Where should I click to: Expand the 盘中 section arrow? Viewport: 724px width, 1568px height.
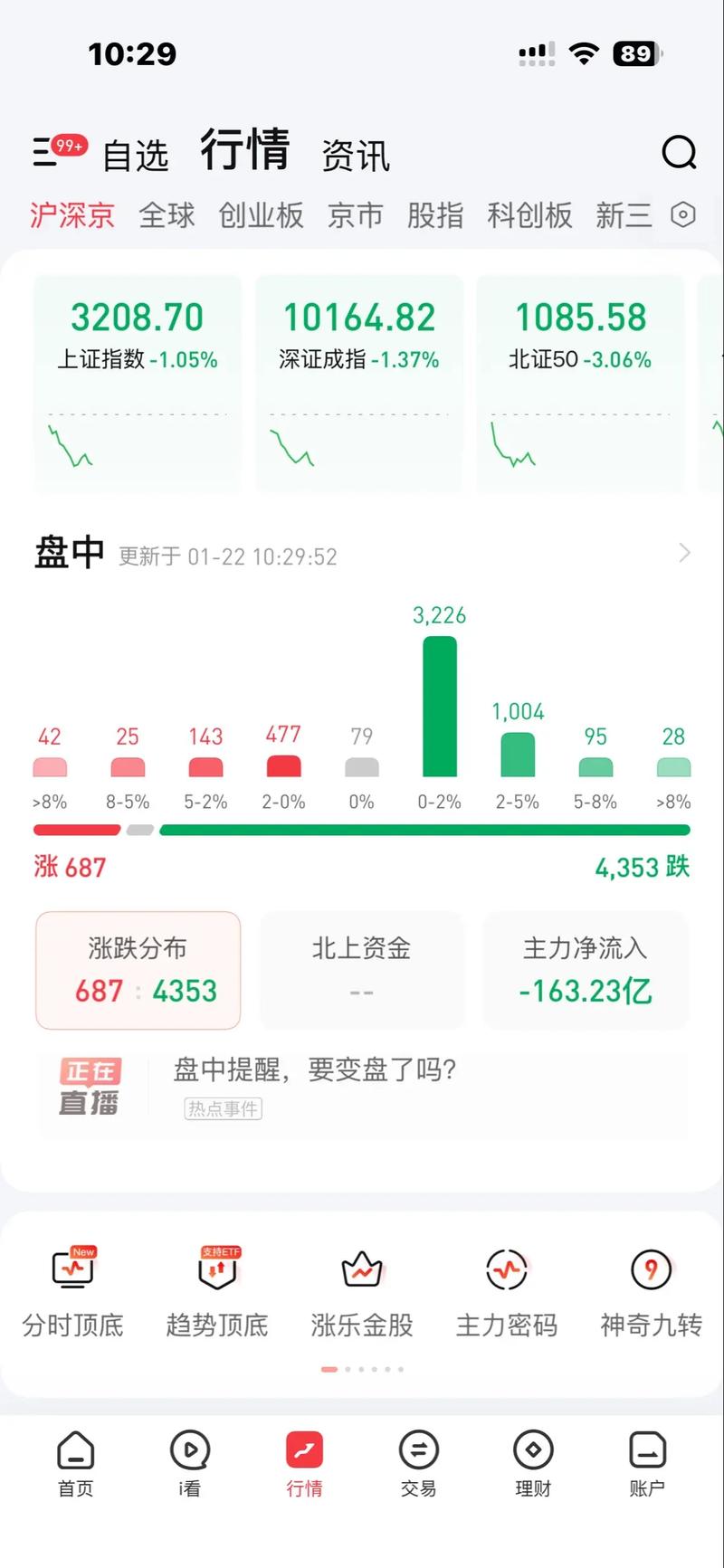(684, 553)
